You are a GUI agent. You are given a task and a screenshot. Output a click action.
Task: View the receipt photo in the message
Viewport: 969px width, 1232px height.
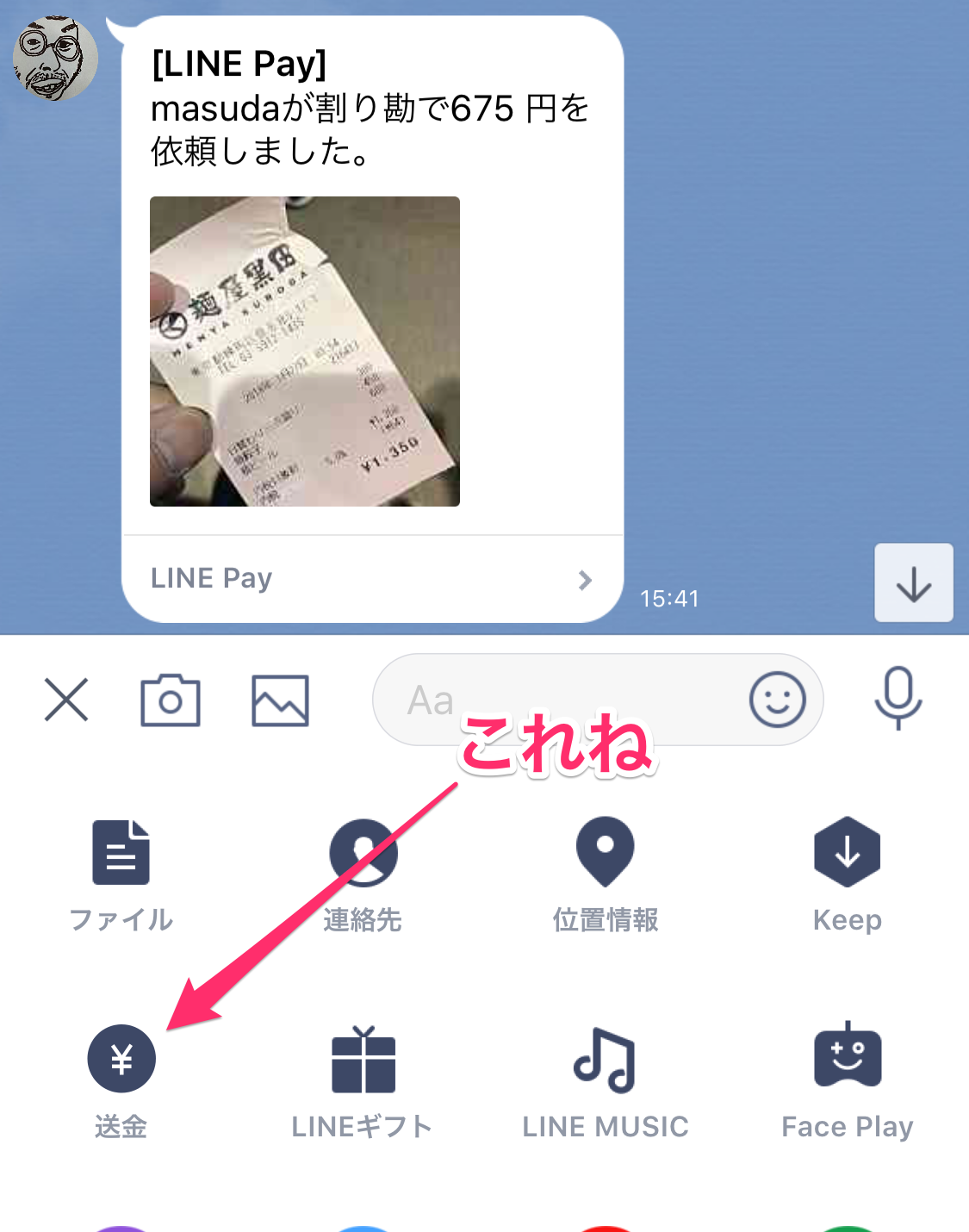(x=305, y=352)
